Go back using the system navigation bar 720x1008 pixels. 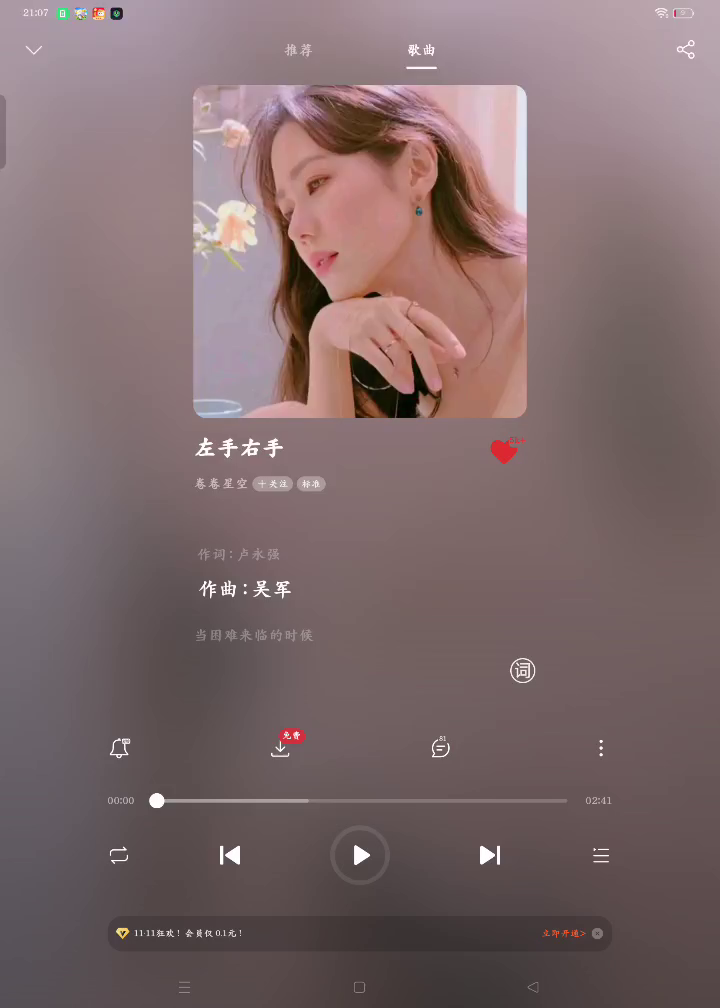click(532, 987)
